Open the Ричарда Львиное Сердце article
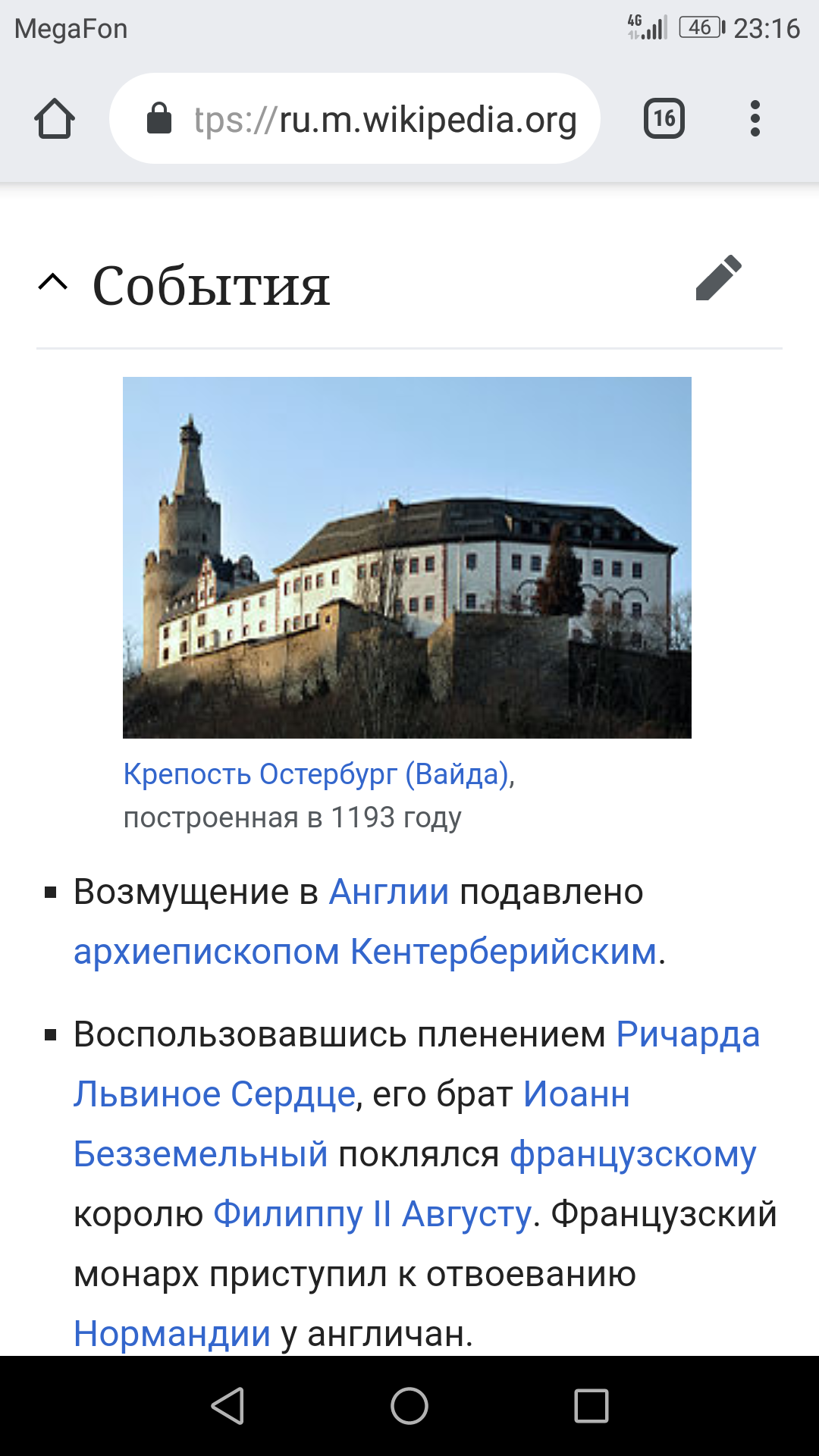This screenshot has height=1456, width=819. 687,1034
